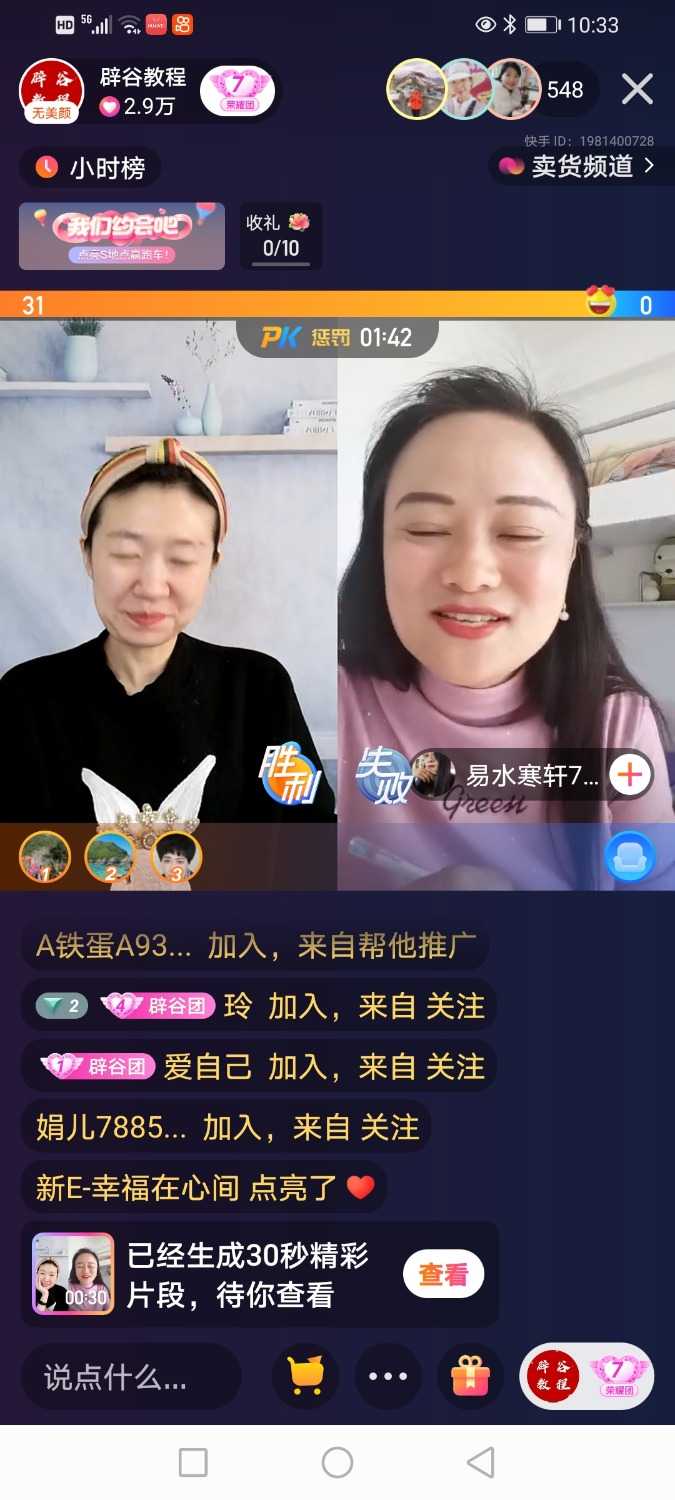This screenshot has width=675, height=1500.
Task: Tap the 说点什么 comment field
Action: tap(130, 1378)
